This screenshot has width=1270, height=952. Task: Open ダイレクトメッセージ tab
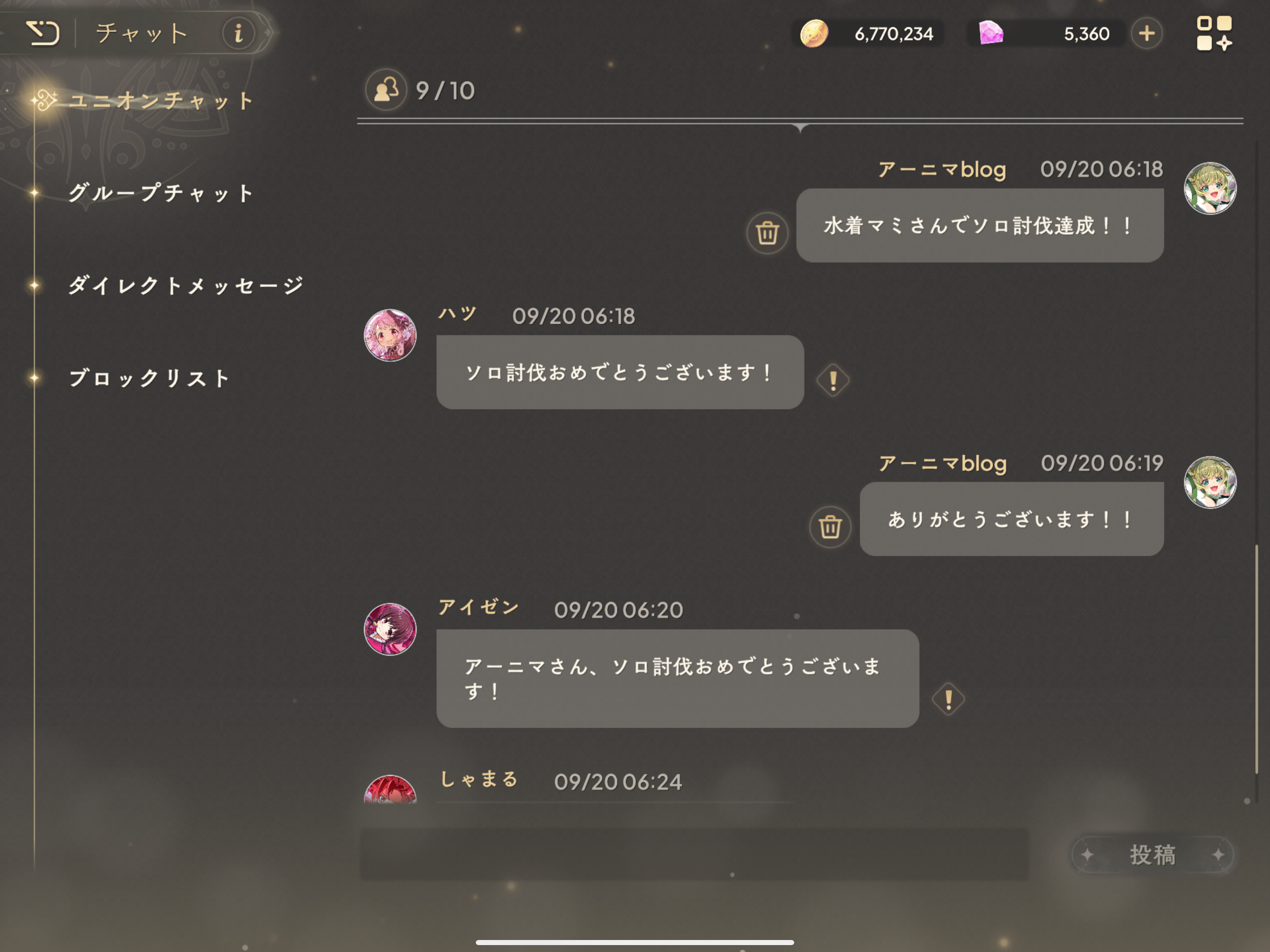185,285
